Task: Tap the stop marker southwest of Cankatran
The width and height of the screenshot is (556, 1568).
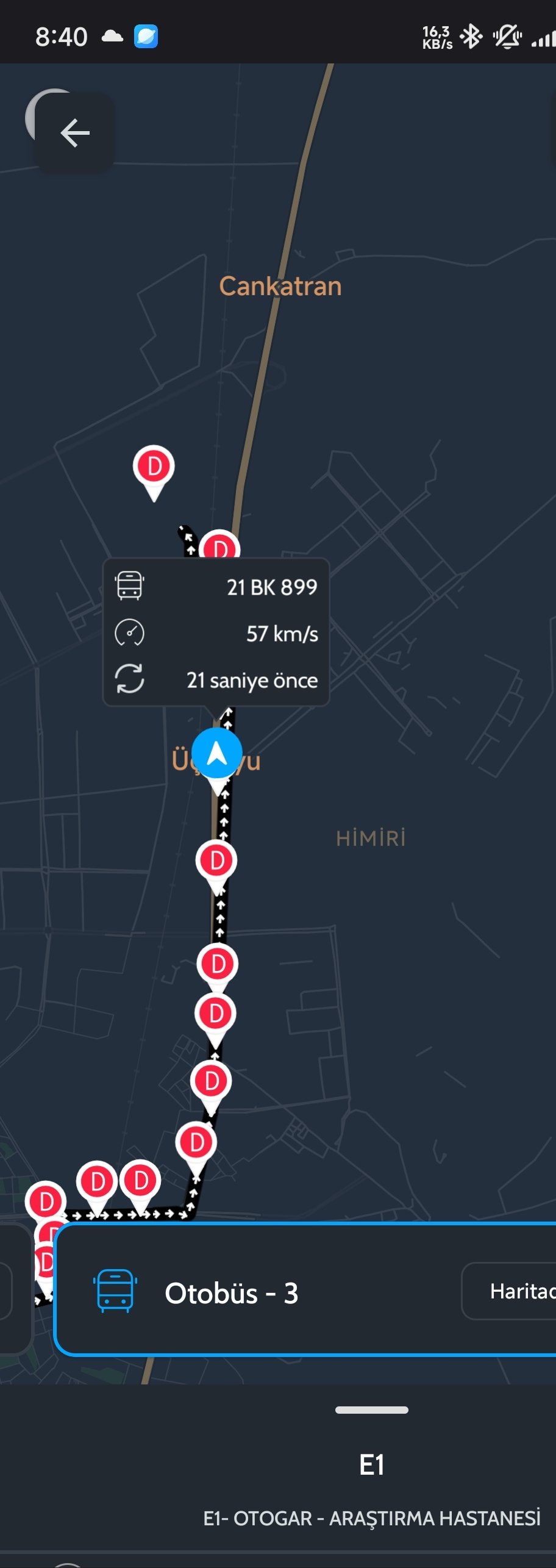Action: pos(154,467)
